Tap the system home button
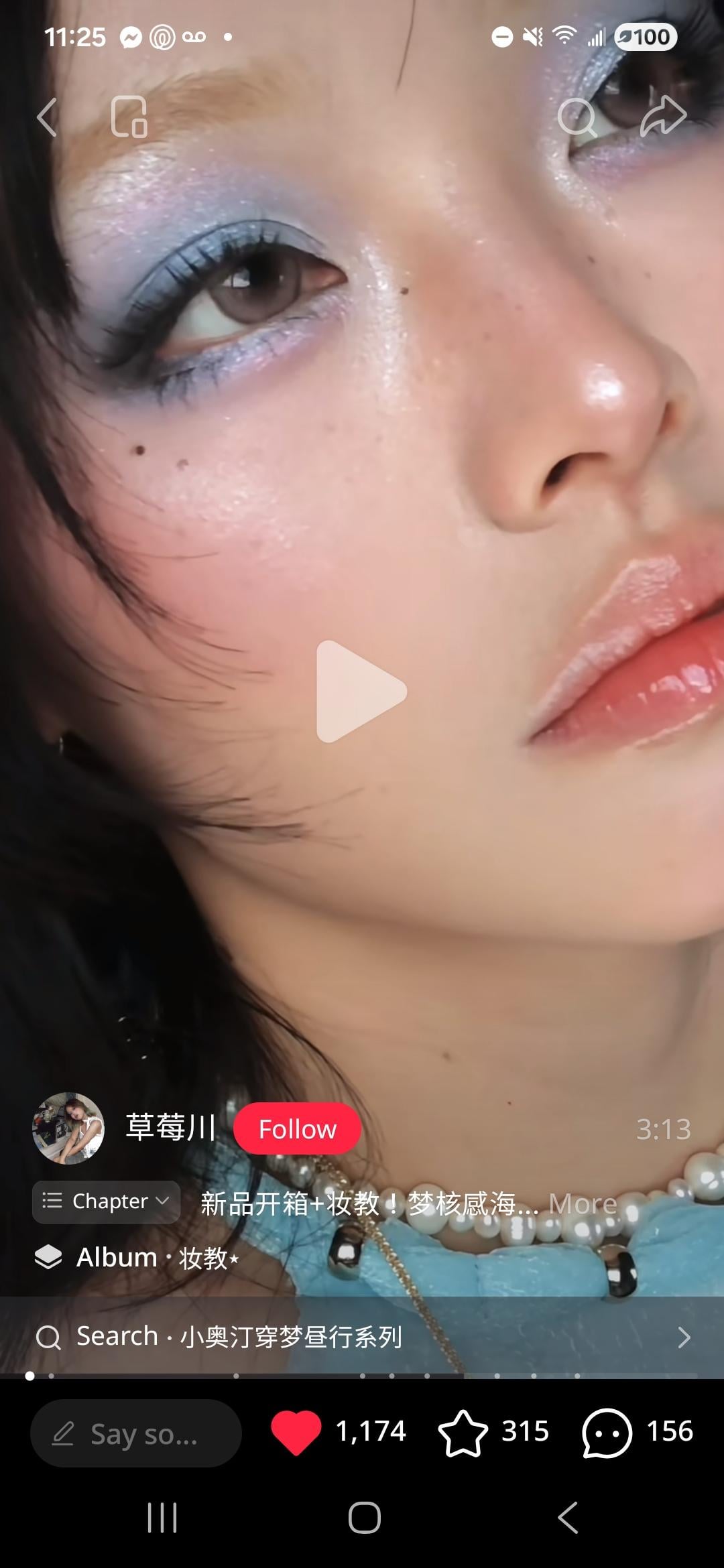Screen dimensions: 724x1568 coord(364,1518)
